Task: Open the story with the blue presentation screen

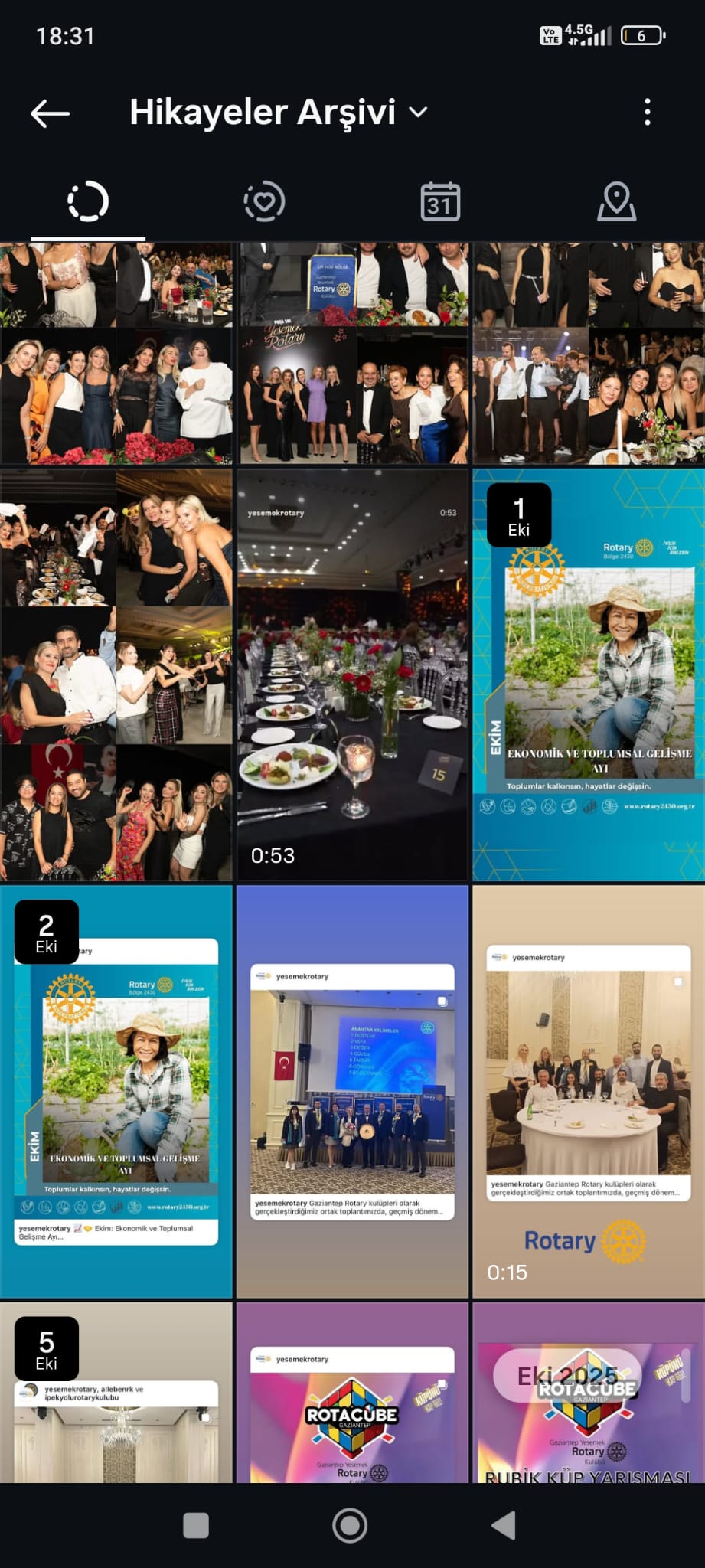Action: 352,1091
